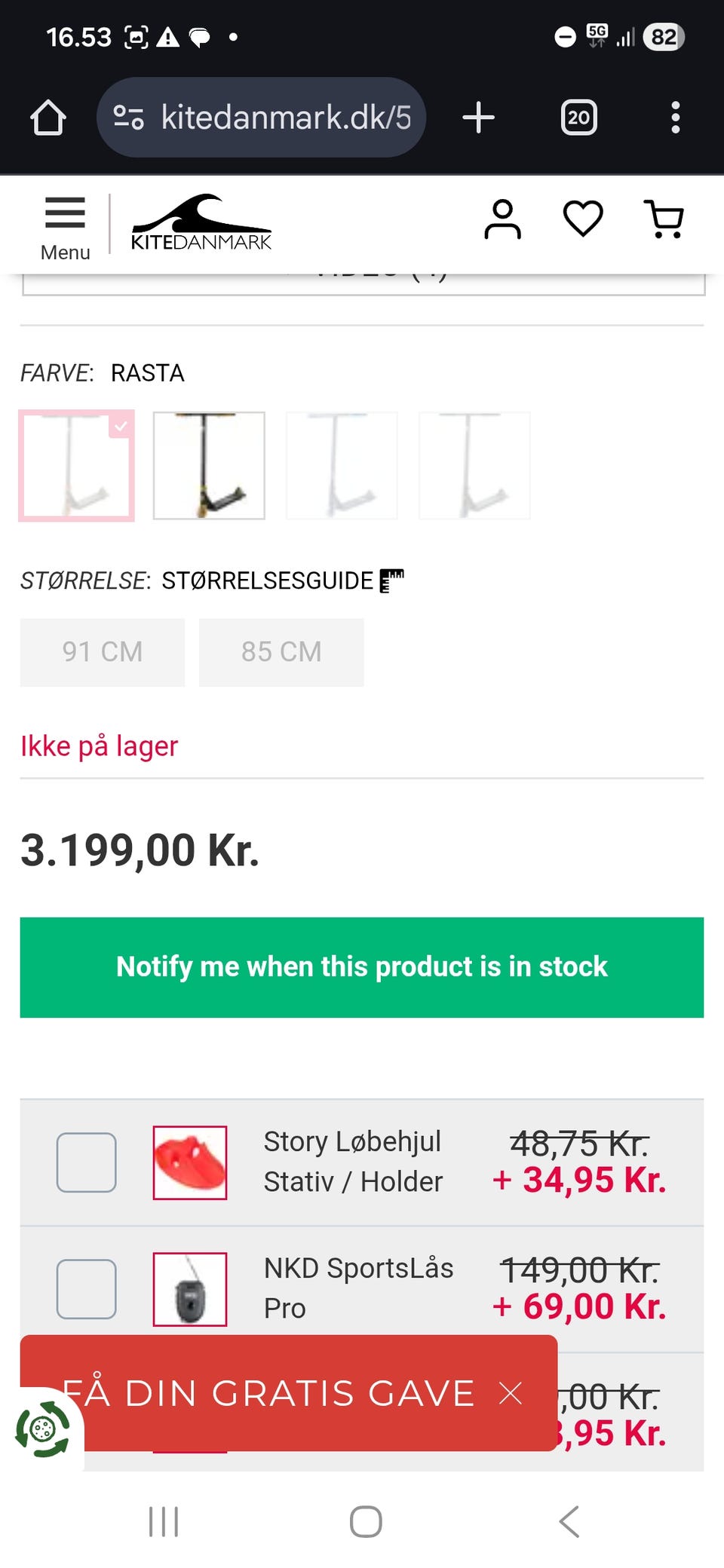The width and height of the screenshot is (724, 1568).
Task: Open the browser overflow menu
Action: pos(675,118)
